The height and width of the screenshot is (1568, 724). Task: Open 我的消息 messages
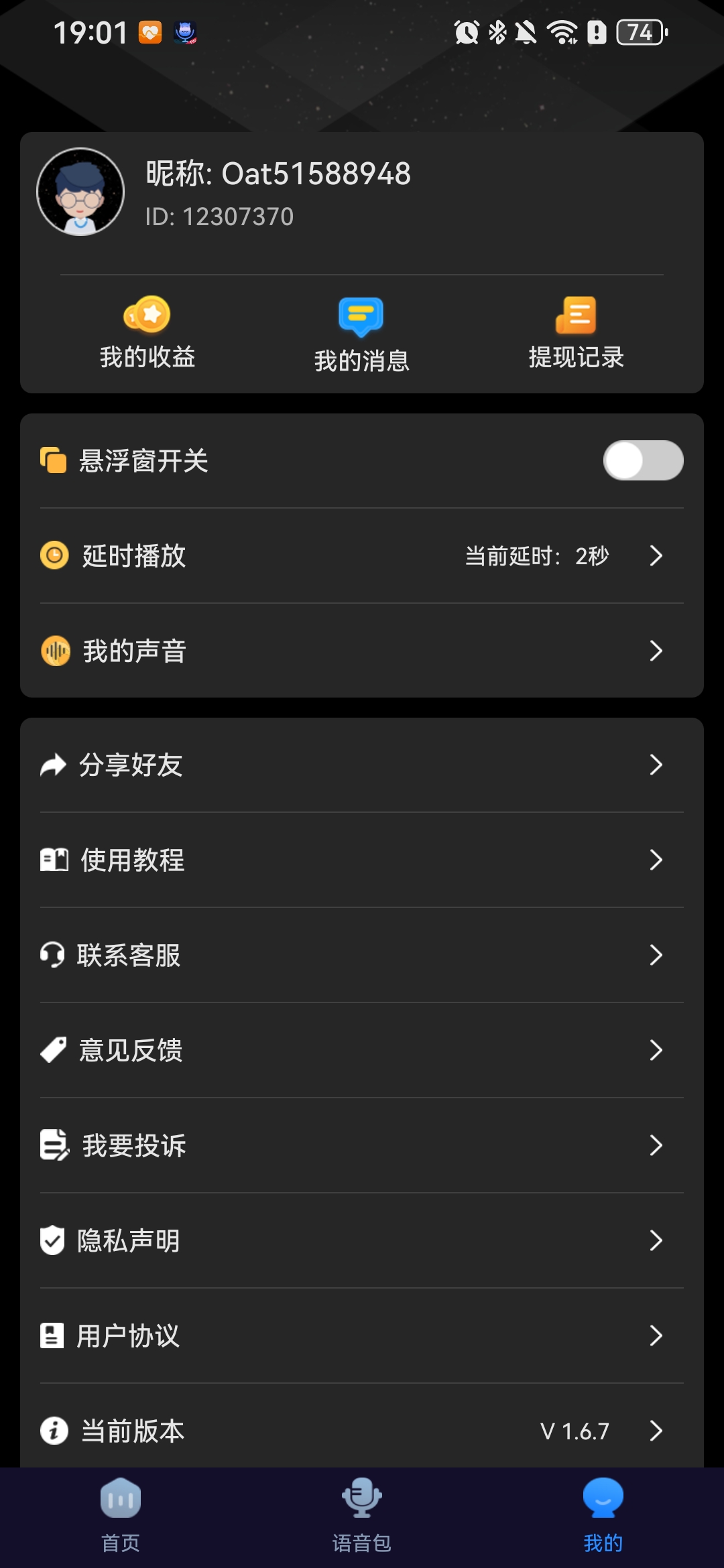click(x=361, y=334)
